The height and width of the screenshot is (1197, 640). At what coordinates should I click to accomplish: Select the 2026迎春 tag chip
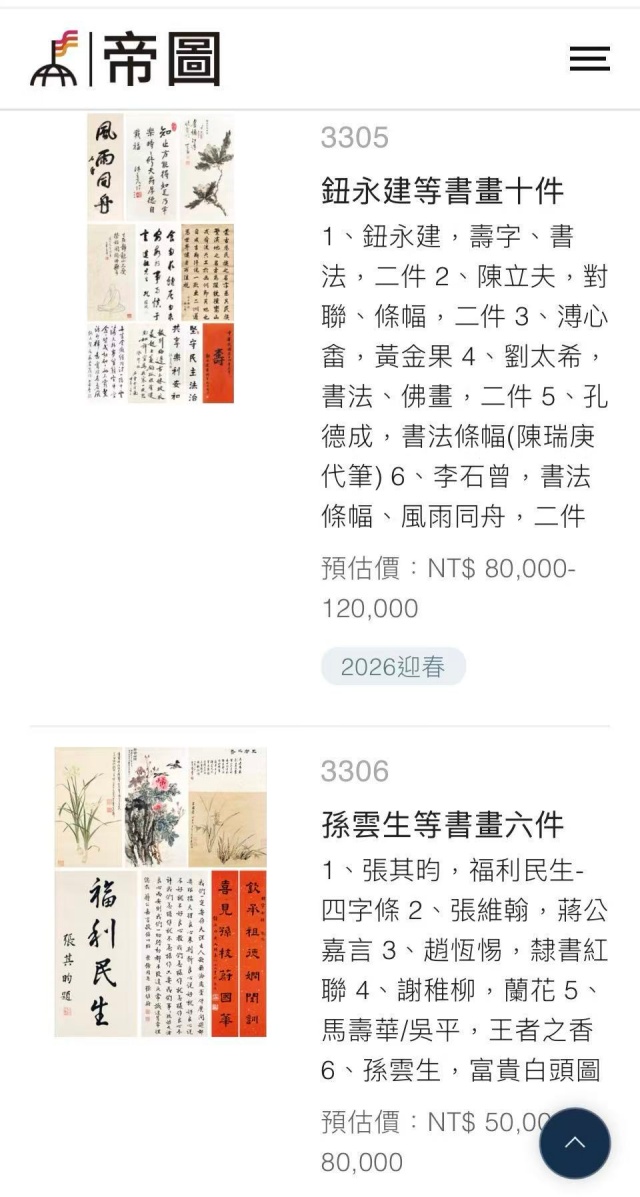(393, 667)
